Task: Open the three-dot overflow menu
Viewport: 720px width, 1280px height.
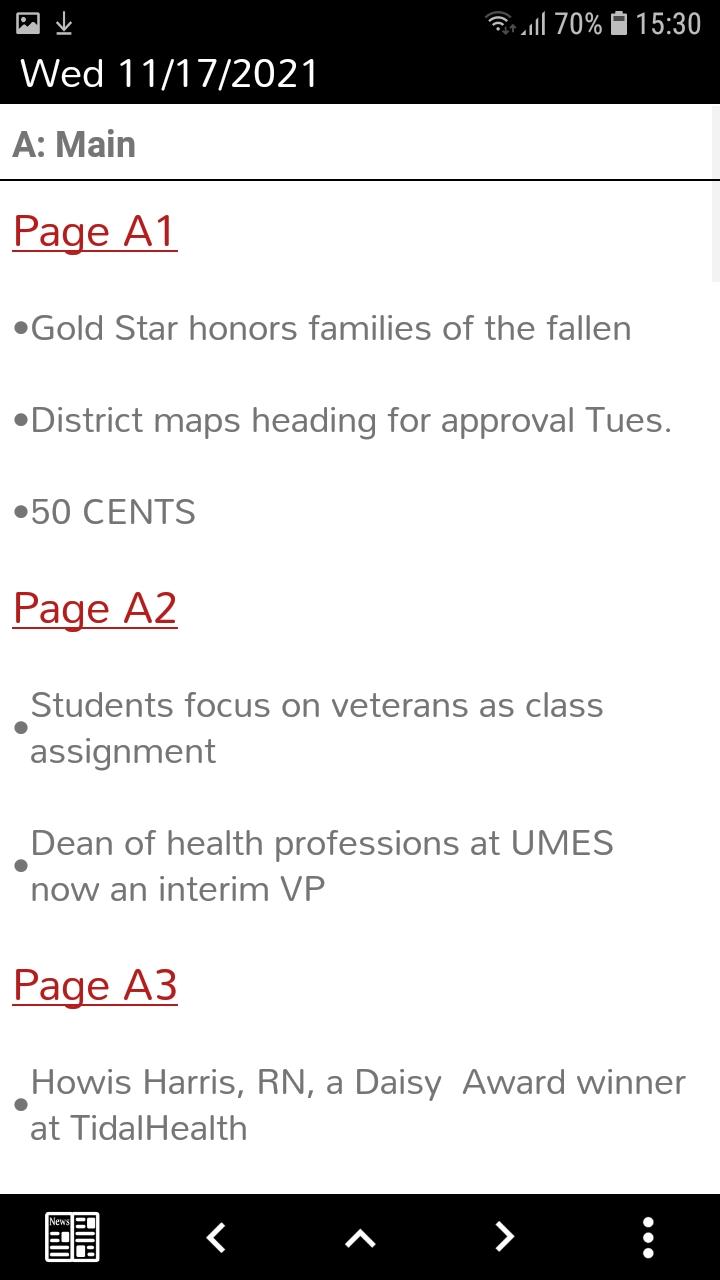Action: [648, 1238]
